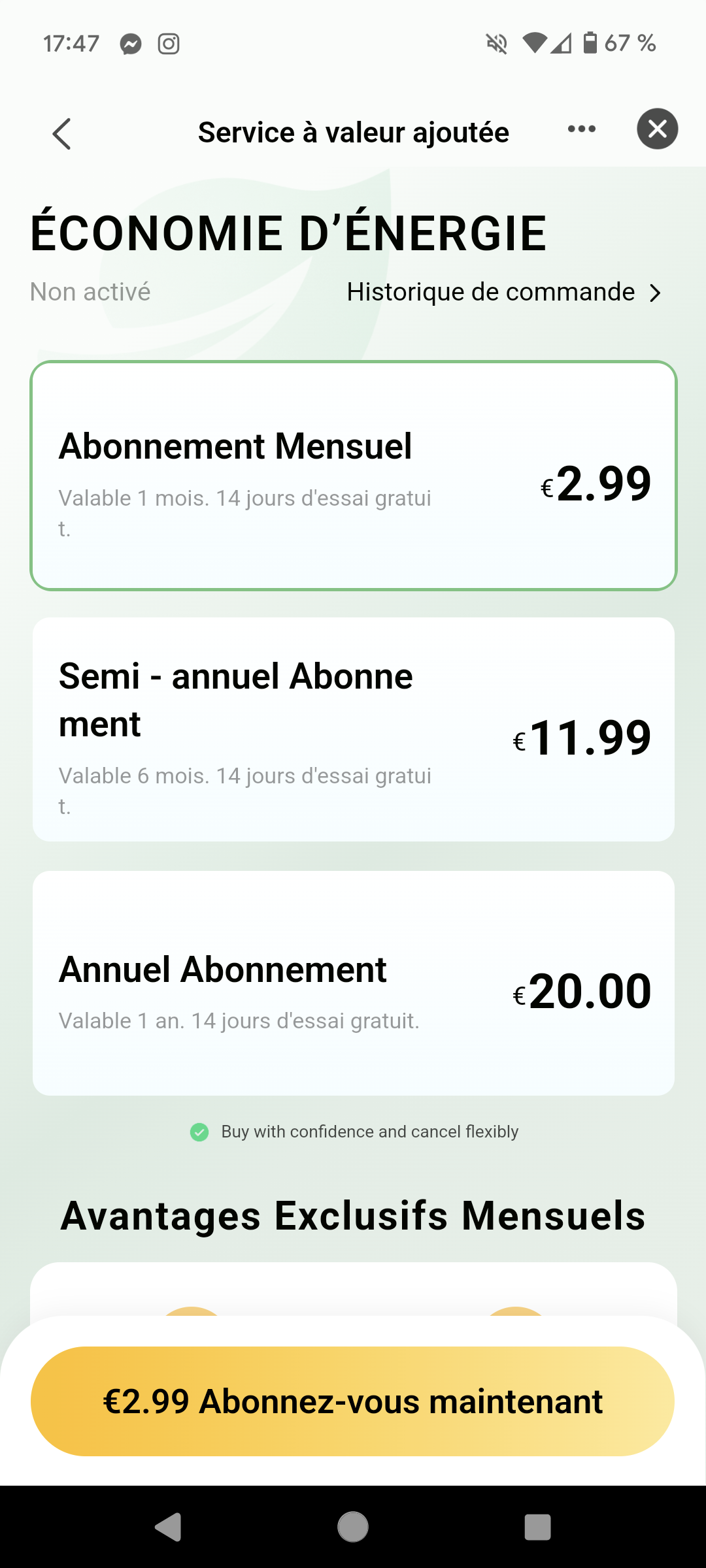Tap the Avantages Exclusifs Mensuels heading

coord(353,1214)
